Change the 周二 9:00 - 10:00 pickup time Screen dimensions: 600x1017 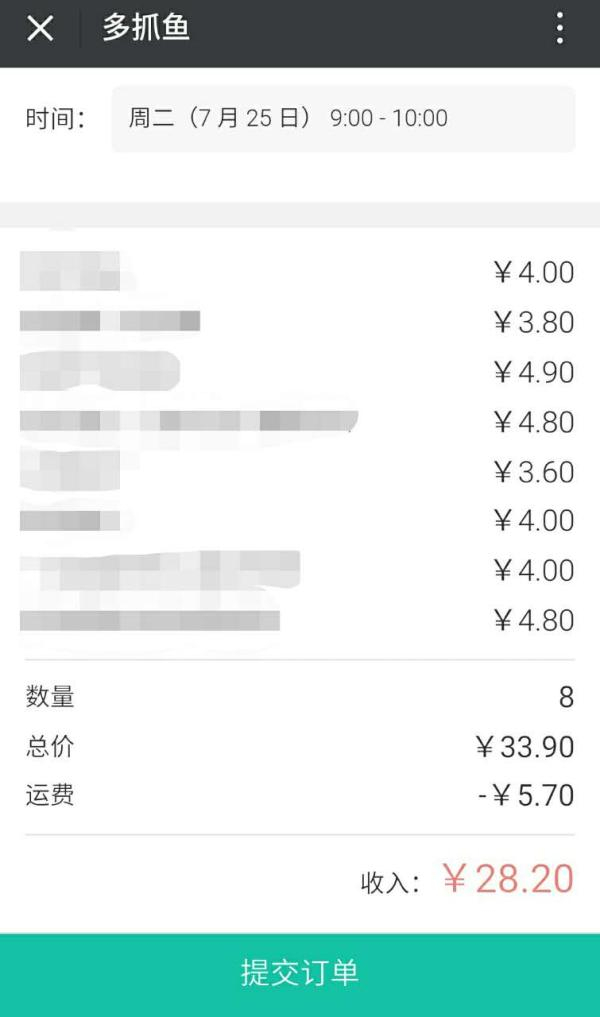pos(343,119)
